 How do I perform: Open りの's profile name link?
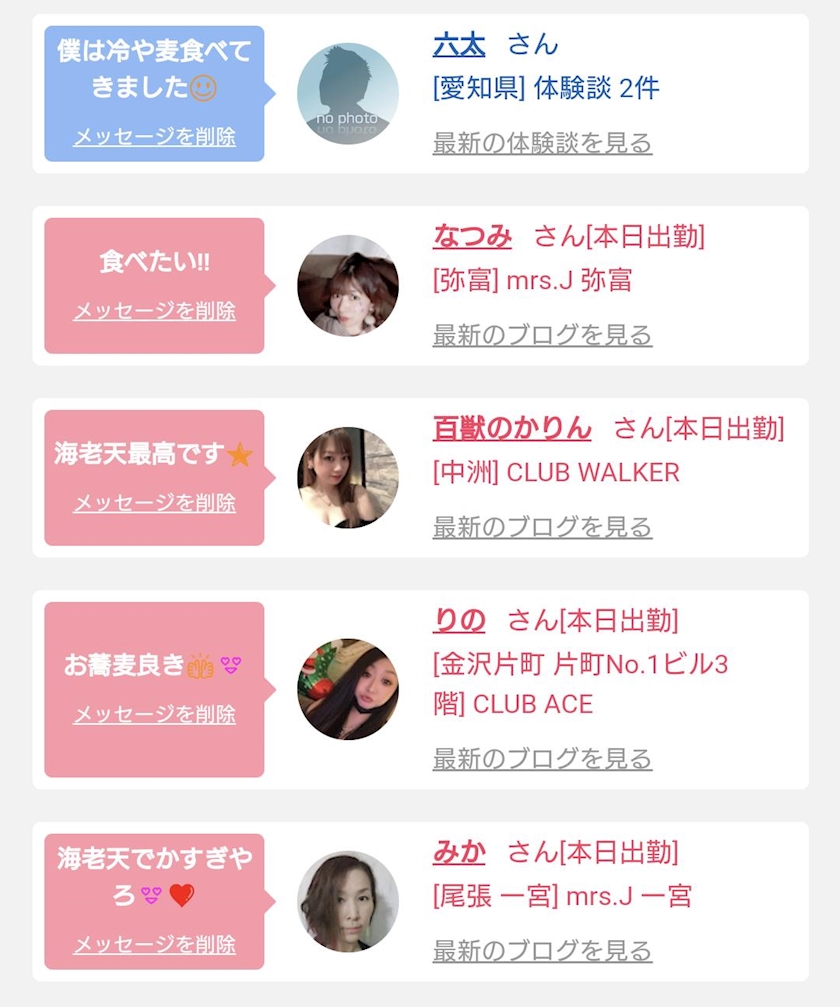pyautogui.click(x=459, y=620)
